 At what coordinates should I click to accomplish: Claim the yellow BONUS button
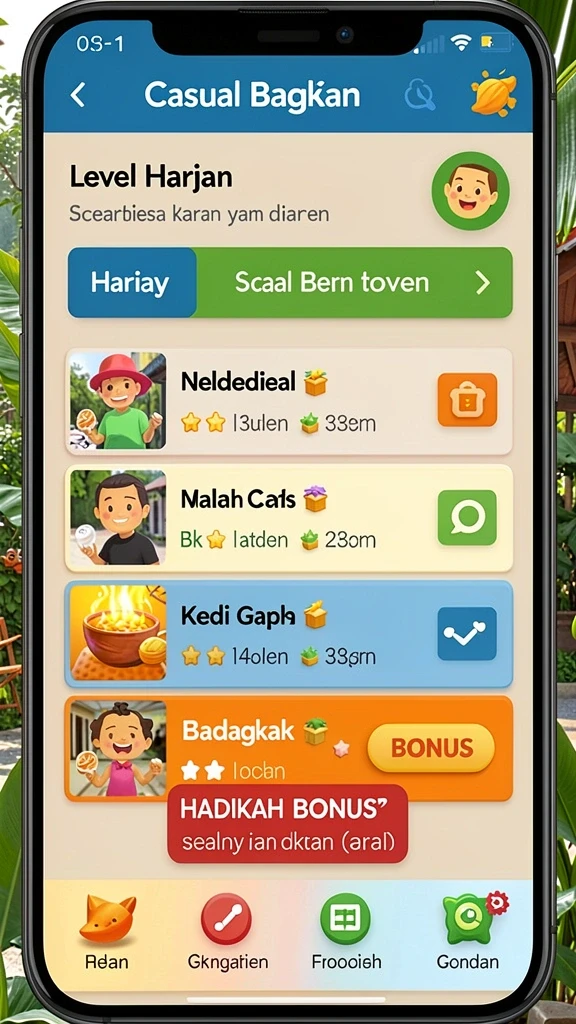click(x=431, y=748)
